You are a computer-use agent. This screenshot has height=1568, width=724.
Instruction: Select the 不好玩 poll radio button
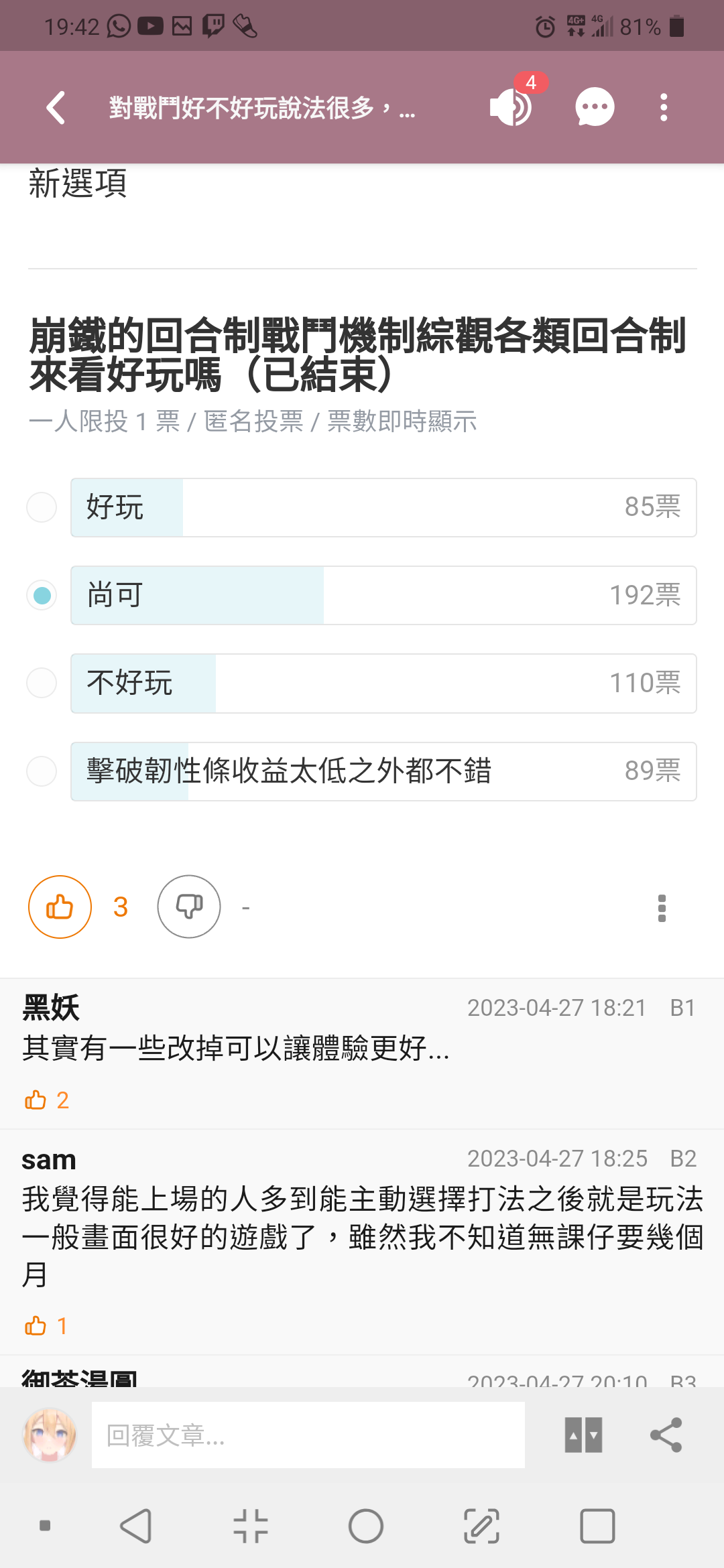(x=42, y=683)
